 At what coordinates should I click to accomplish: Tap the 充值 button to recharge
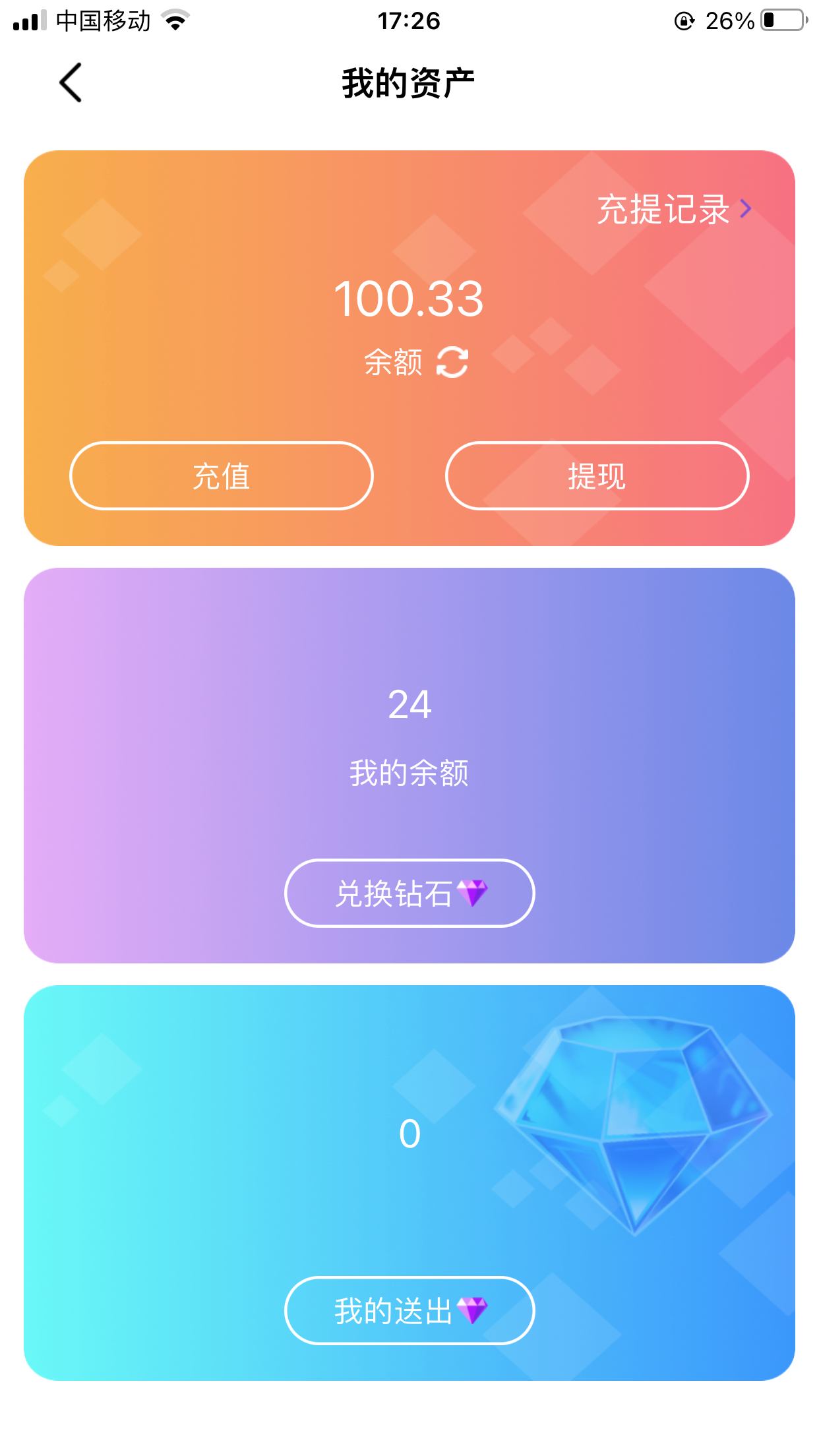(221, 475)
